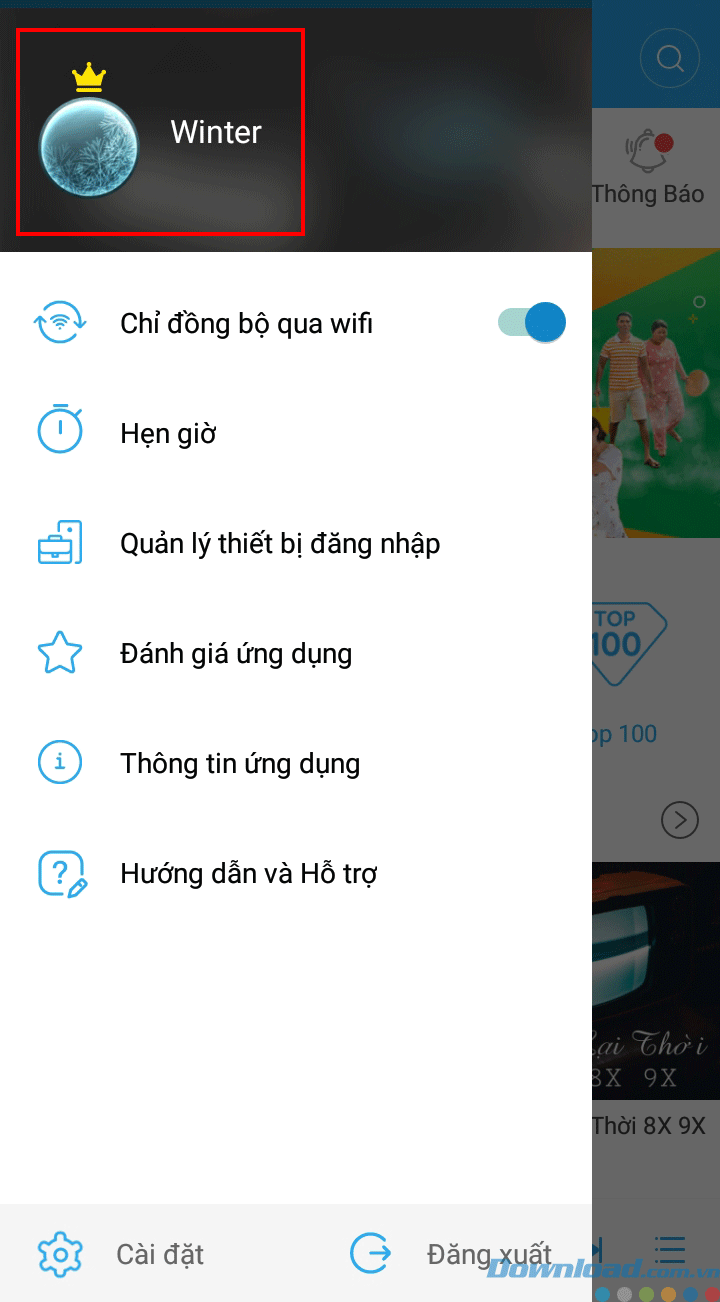
Task: Select Đánh giá ứng dụng
Action: tap(236, 654)
